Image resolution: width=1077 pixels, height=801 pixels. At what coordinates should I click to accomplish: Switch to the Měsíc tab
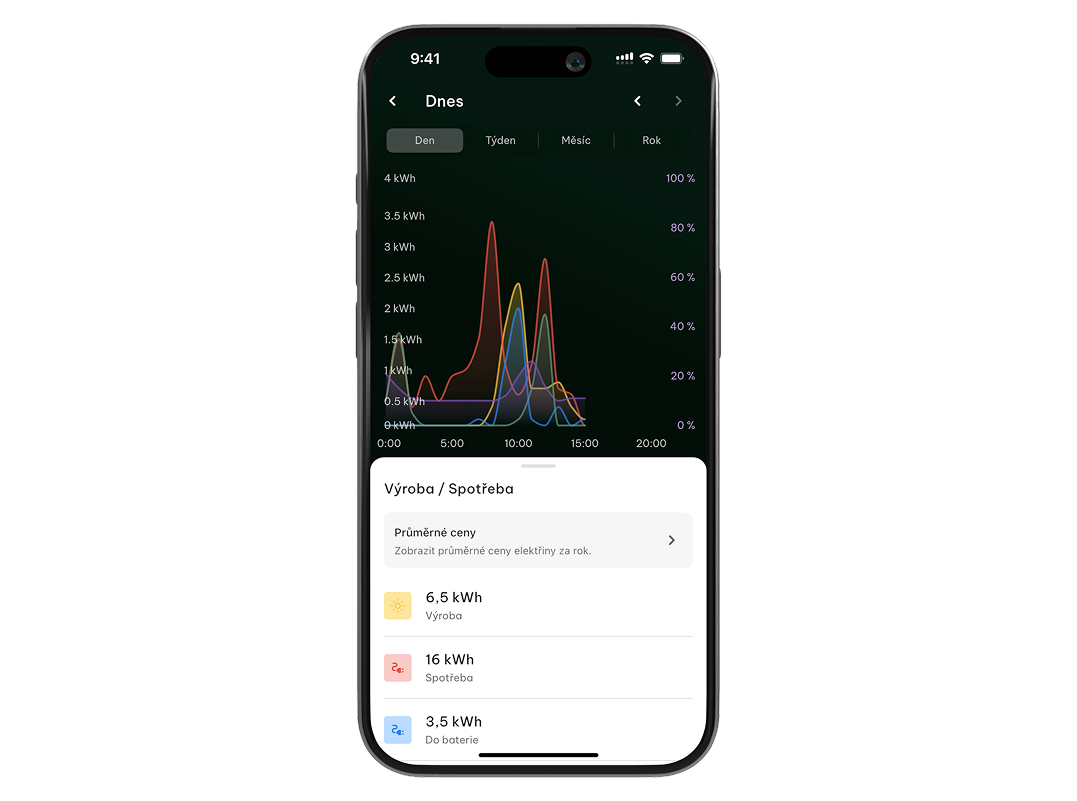576,140
